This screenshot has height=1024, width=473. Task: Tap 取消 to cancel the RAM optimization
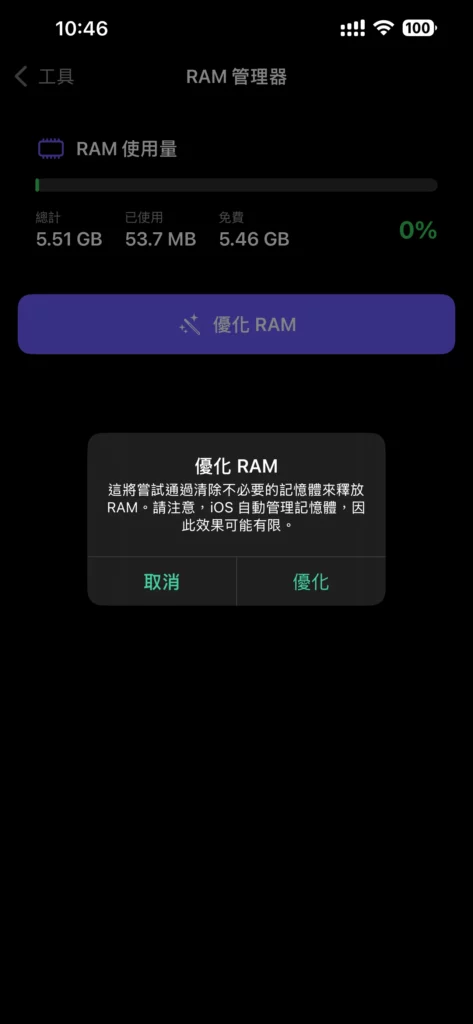click(161, 581)
